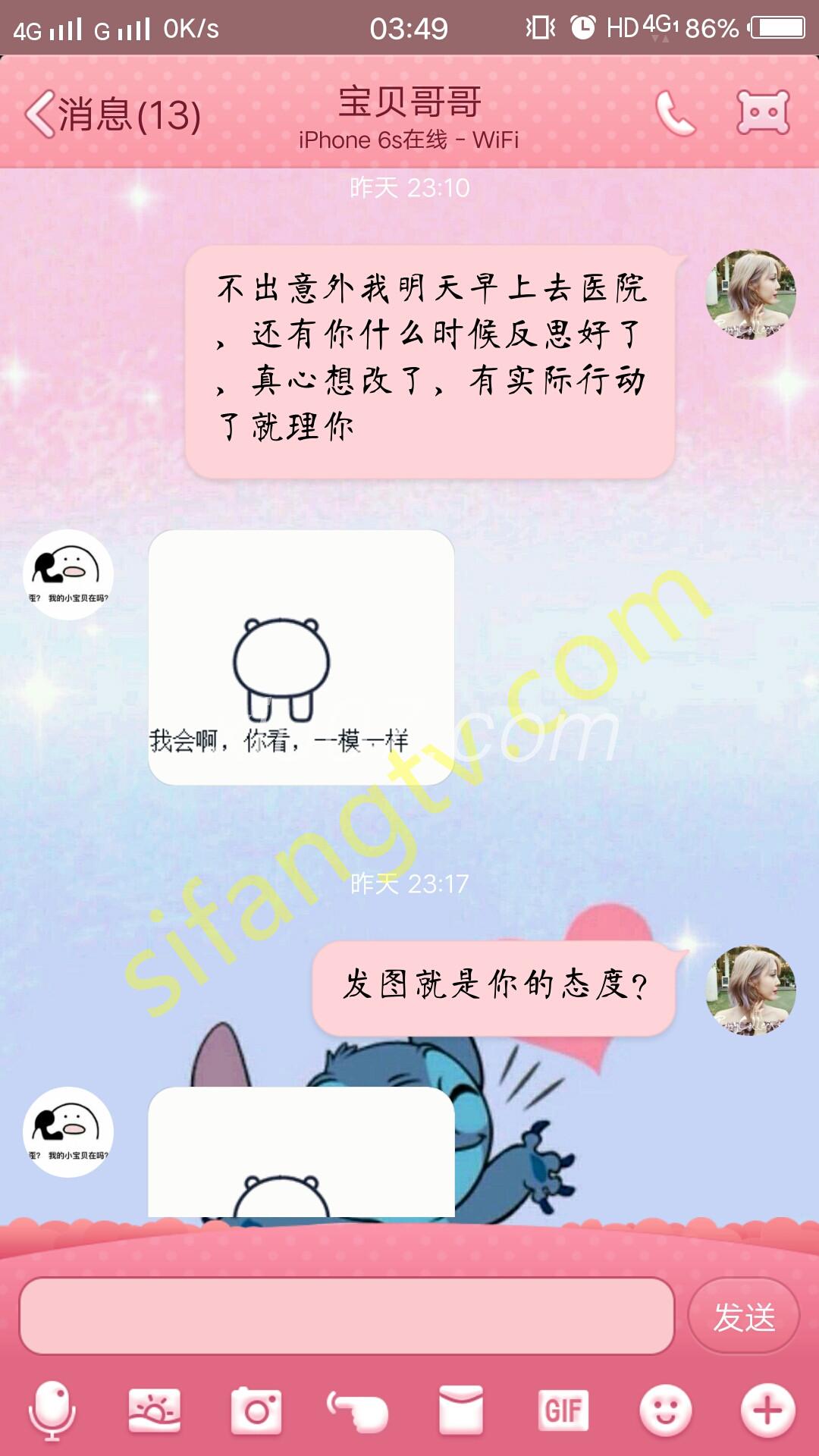Image resolution: width=819 pixels, height=1456 pixels.
Task: Send a red envelope
Action: tap(460, 1410)
